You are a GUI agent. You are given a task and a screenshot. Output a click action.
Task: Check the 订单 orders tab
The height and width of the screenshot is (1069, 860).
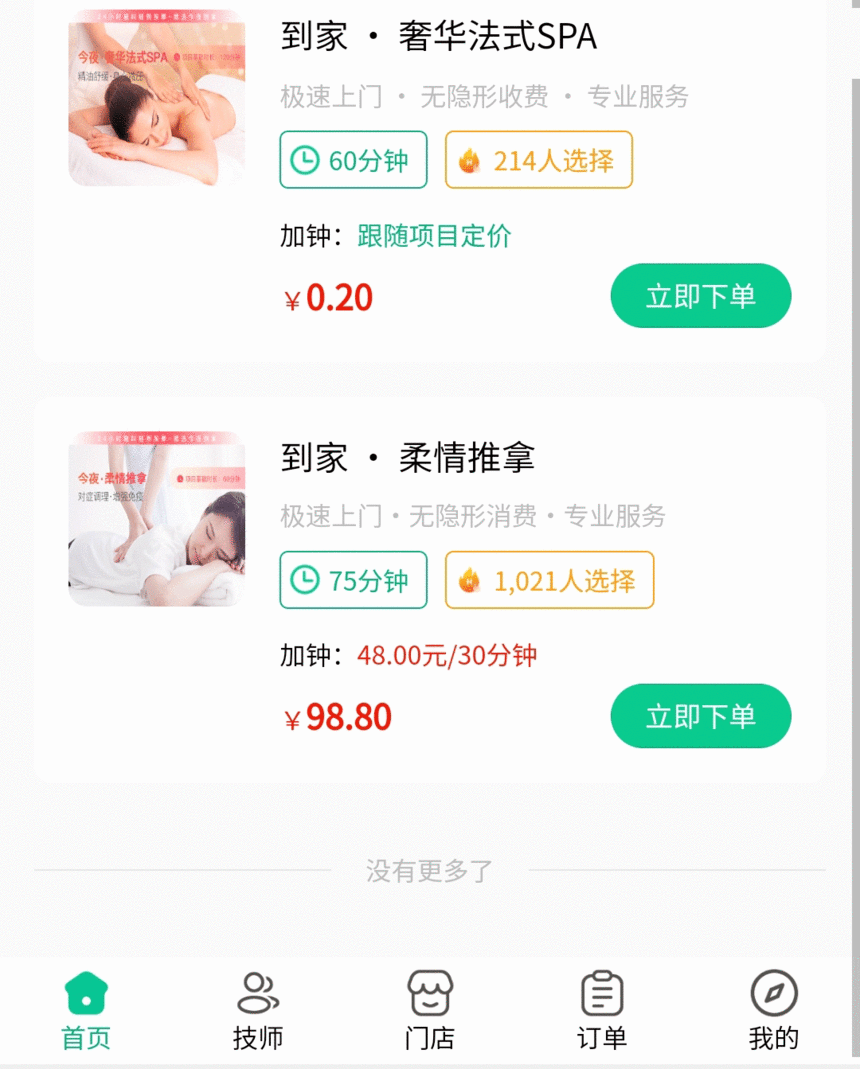(x=602, y=1011)
